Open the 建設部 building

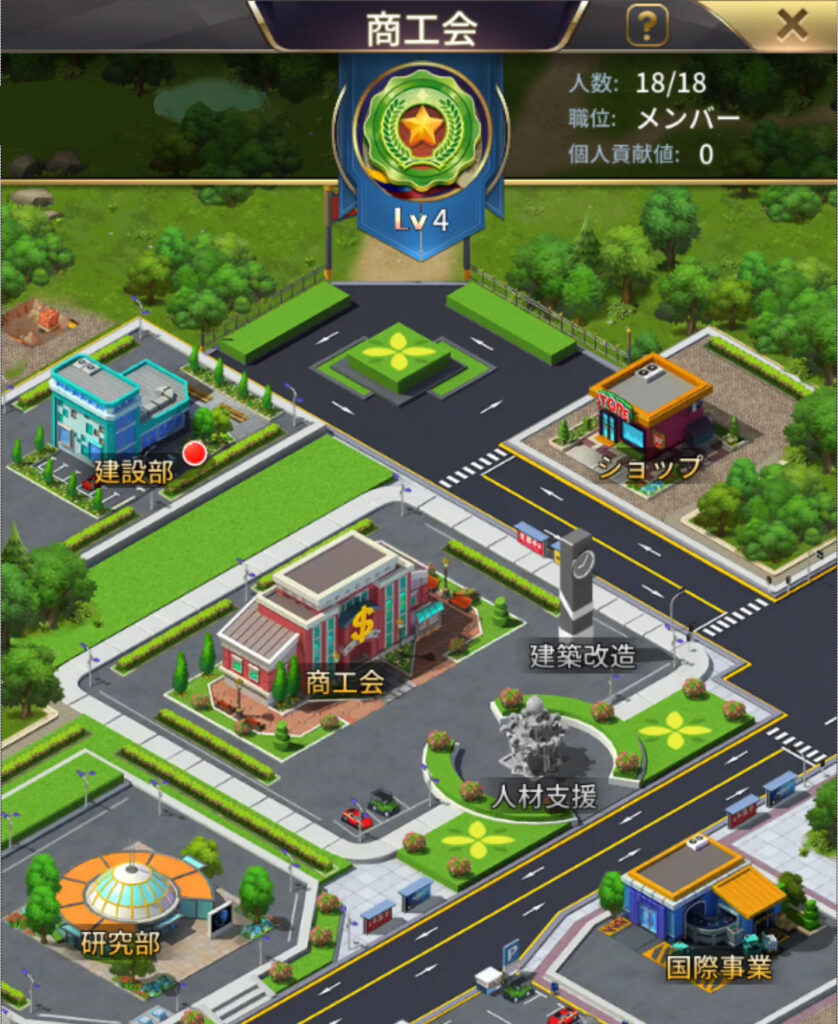(x=118, y=412)
